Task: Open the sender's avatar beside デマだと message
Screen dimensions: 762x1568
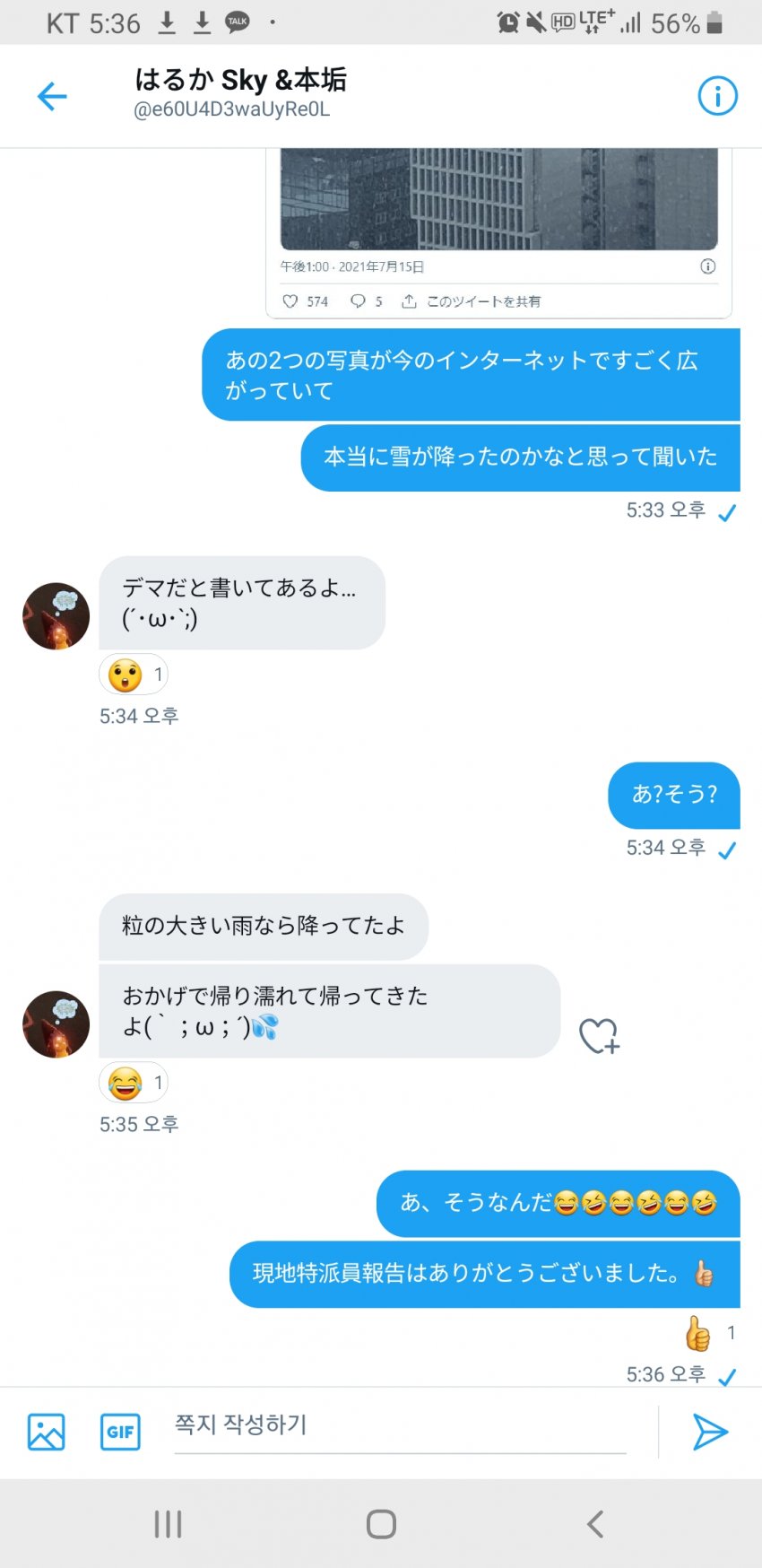Action: (56, 616)
